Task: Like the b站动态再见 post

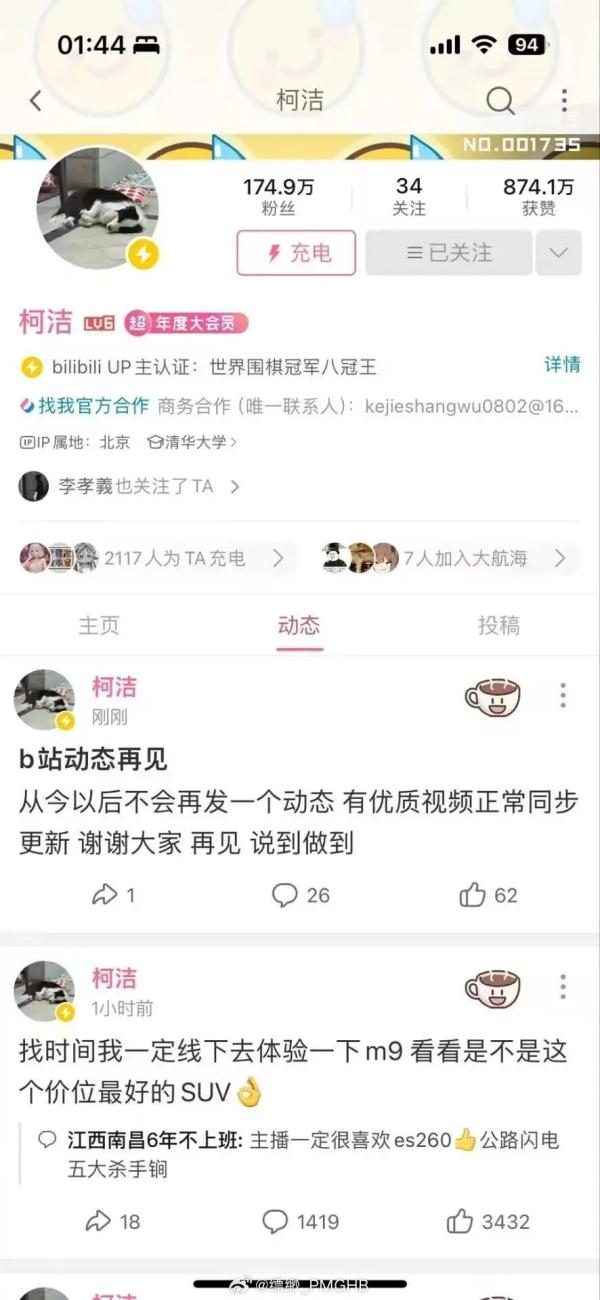Action: pyautogui.click(x=488, y=895)
